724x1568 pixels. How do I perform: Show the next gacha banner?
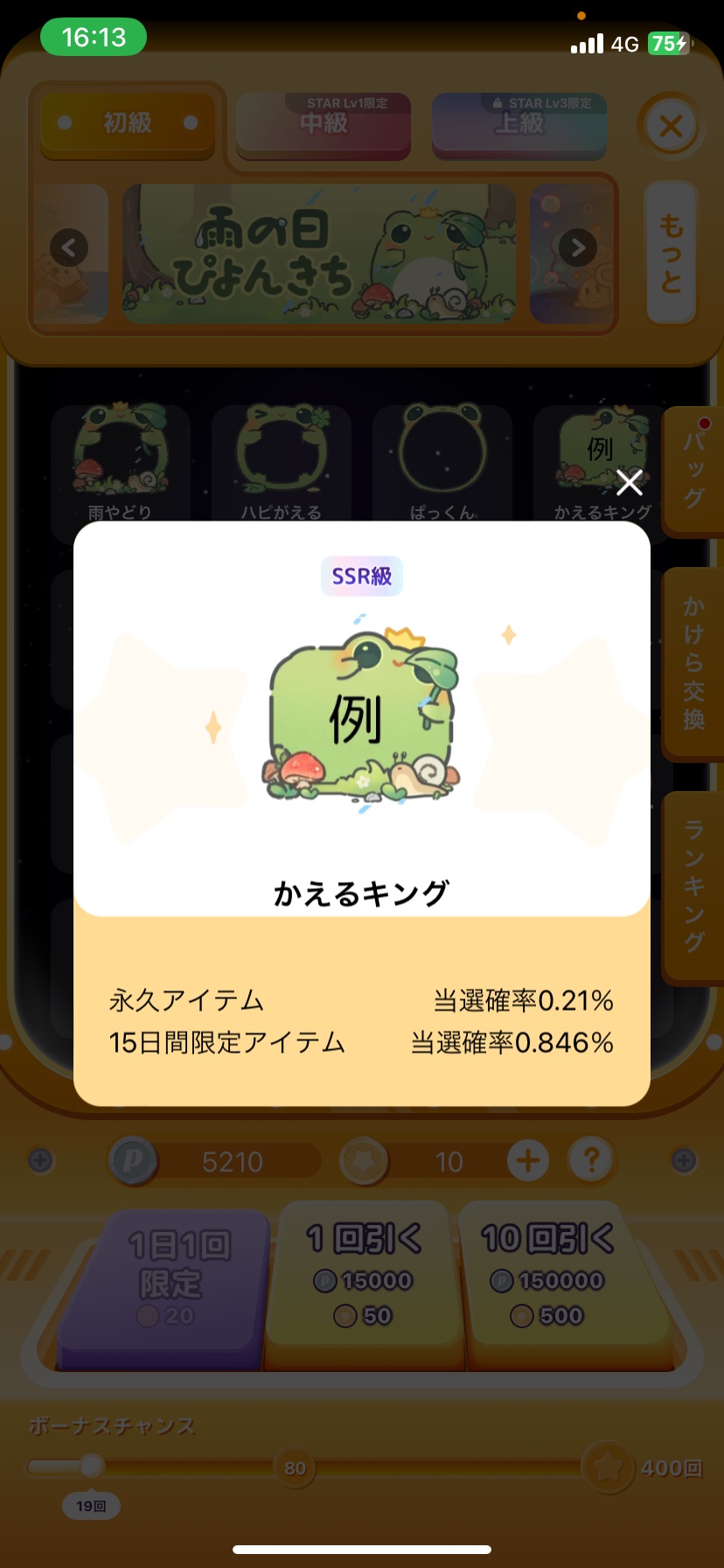(577, 248)
